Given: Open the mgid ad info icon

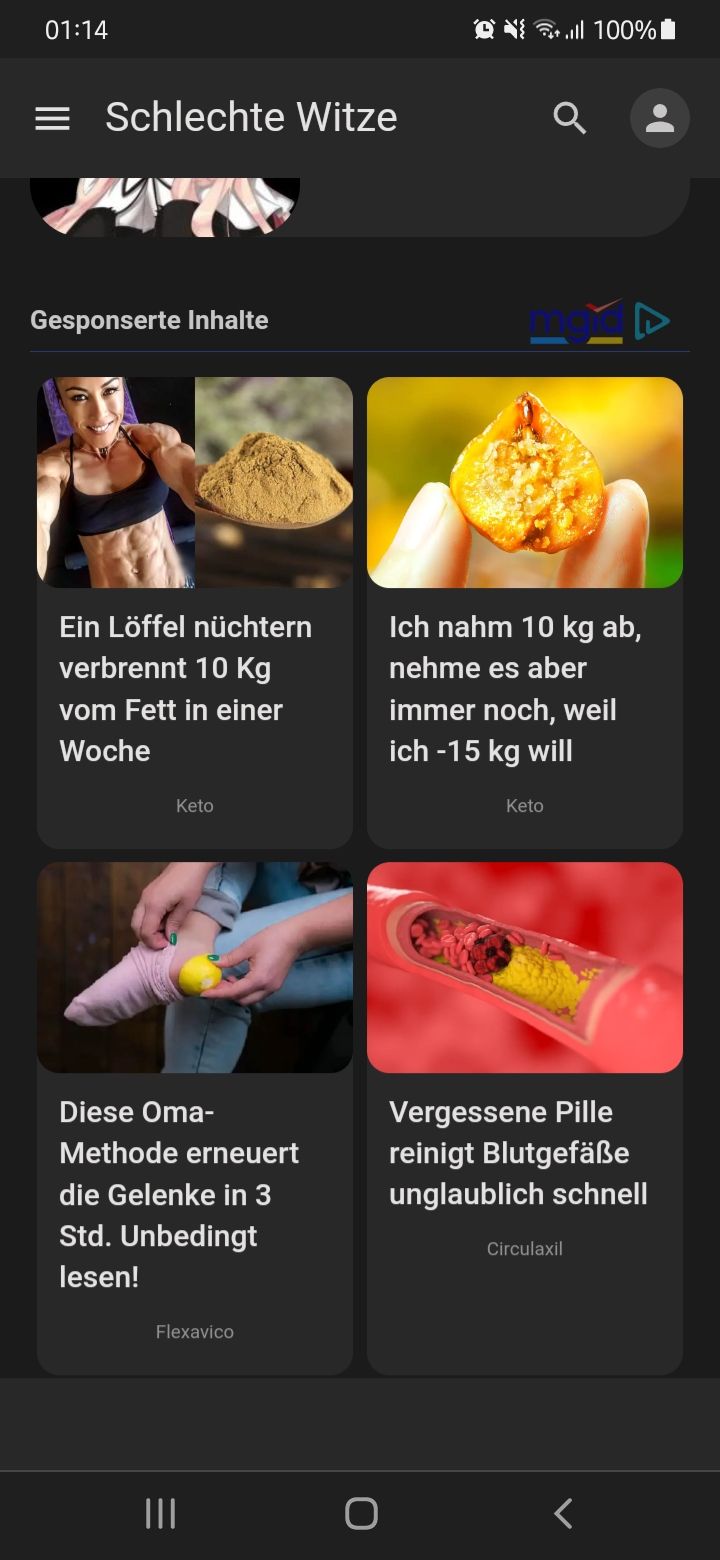Looking at the screenshot, I should pyautogui.click(x=652, y=321).
